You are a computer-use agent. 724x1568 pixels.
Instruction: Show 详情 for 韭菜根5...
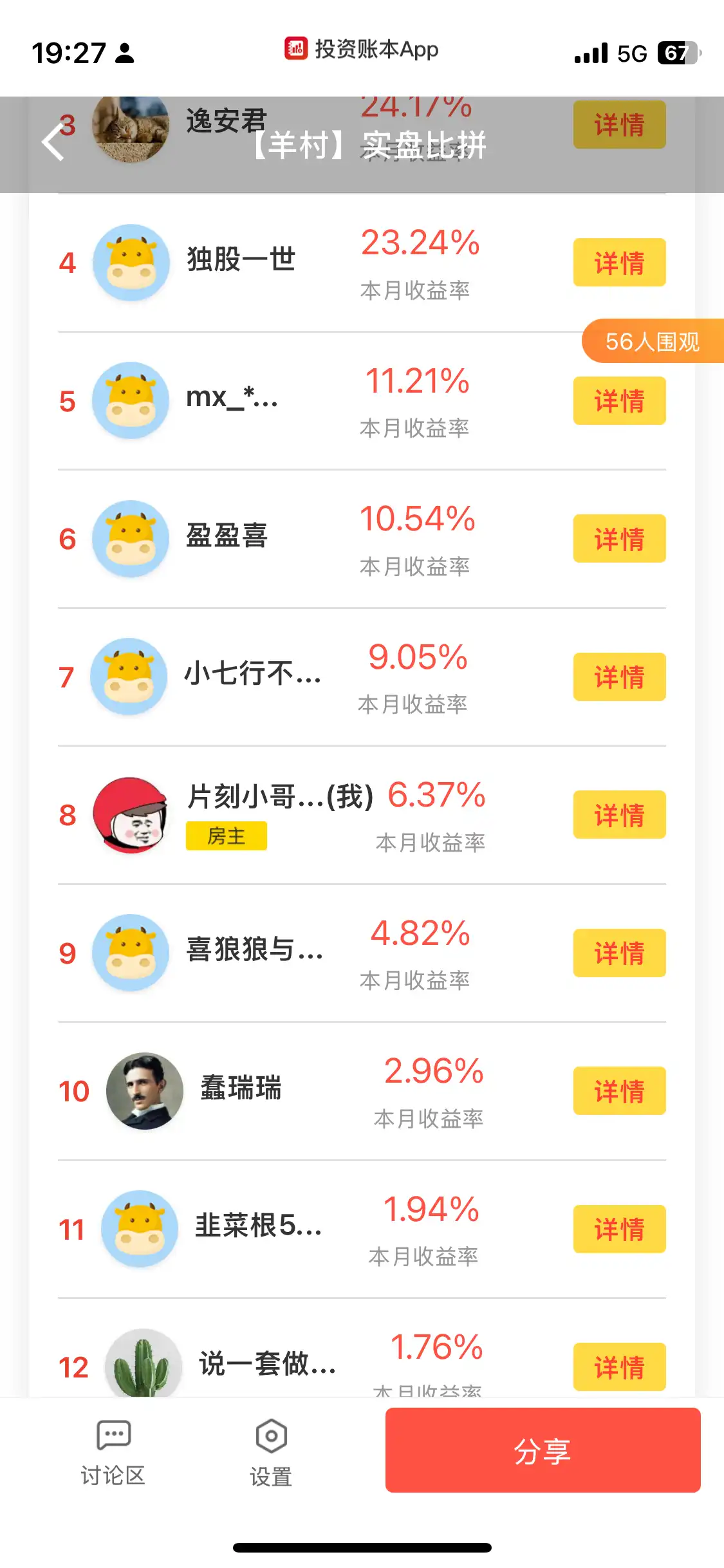click(x=619, y=1229)
